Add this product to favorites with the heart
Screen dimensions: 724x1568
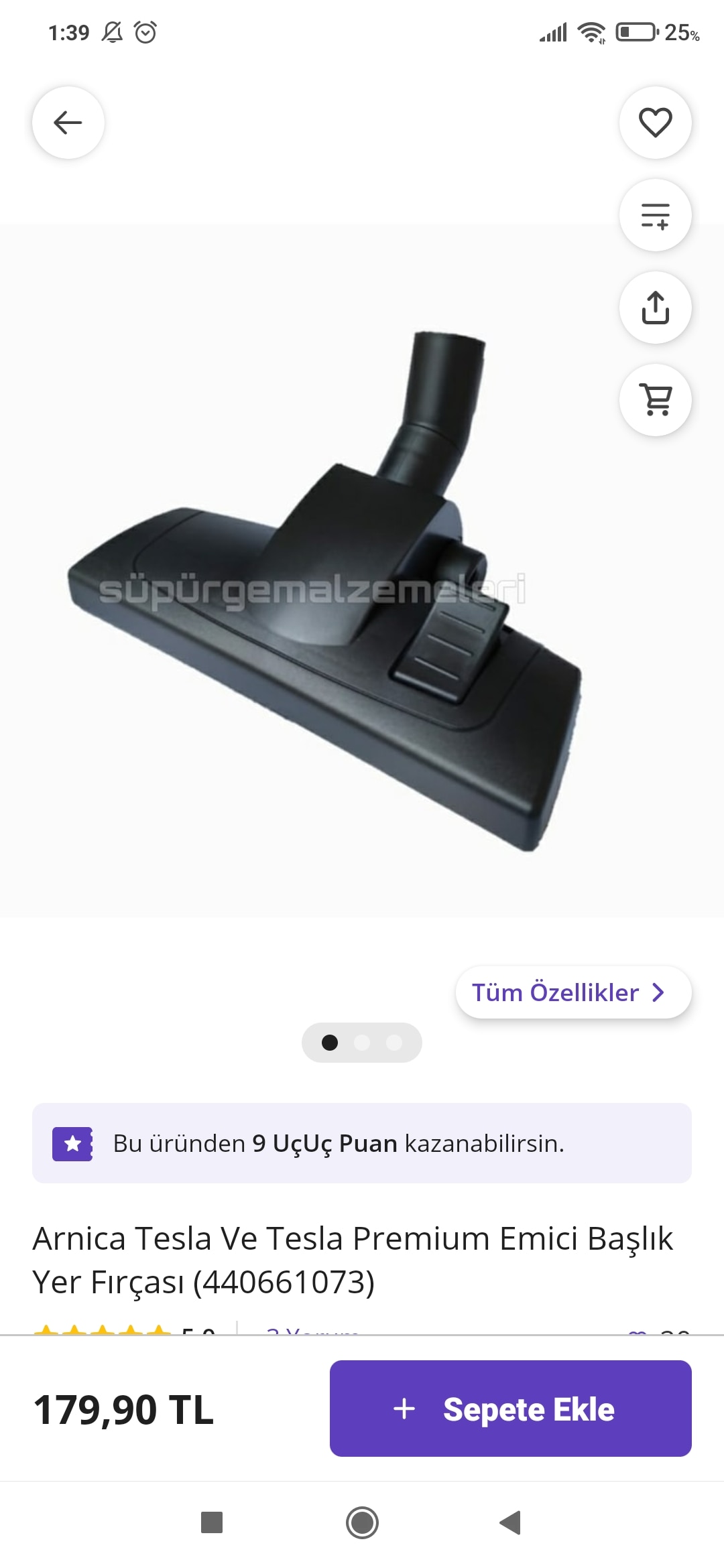[655, 123]
